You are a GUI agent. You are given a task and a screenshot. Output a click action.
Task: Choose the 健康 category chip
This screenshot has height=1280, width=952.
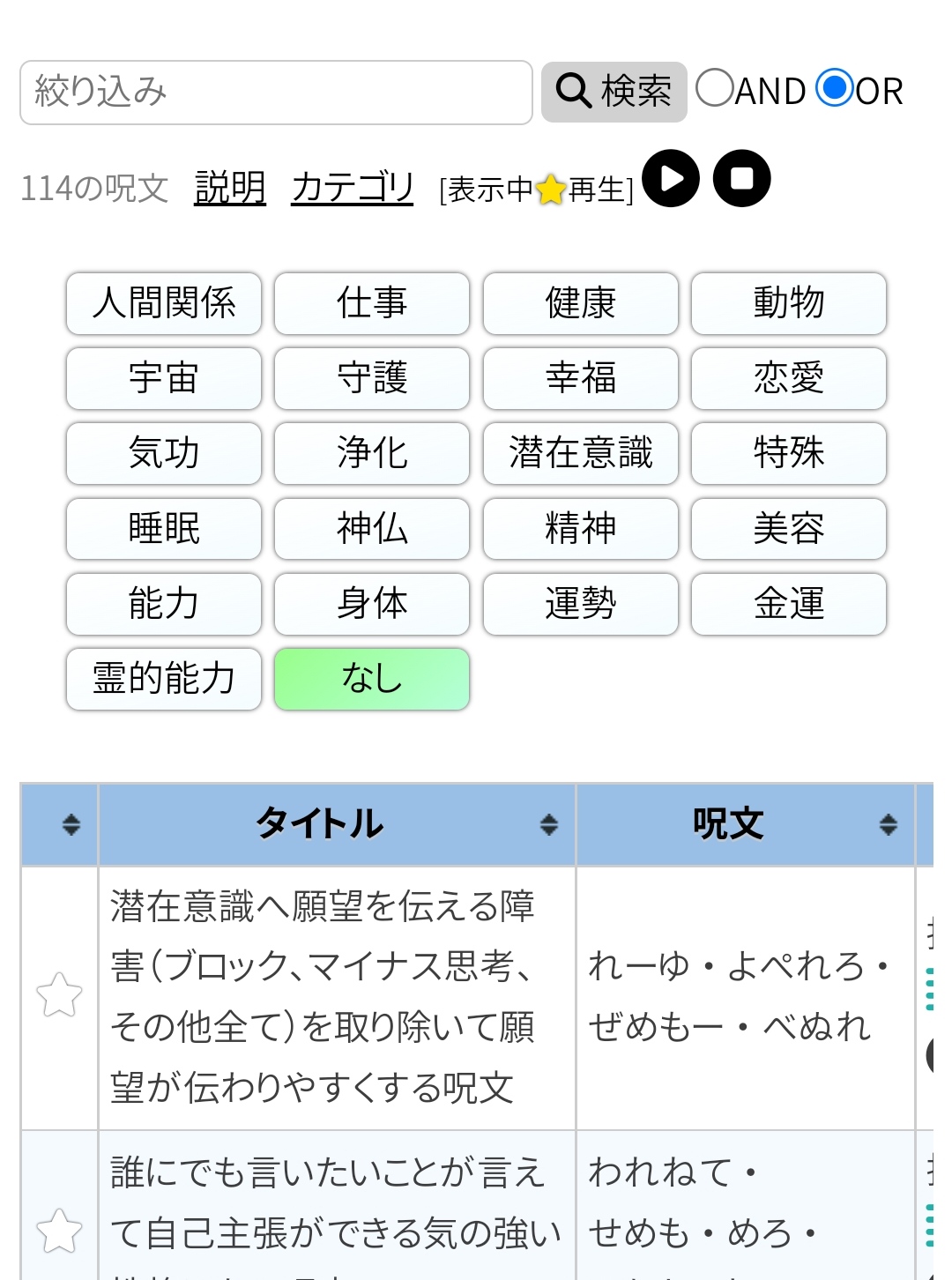[x=580, y=303]
